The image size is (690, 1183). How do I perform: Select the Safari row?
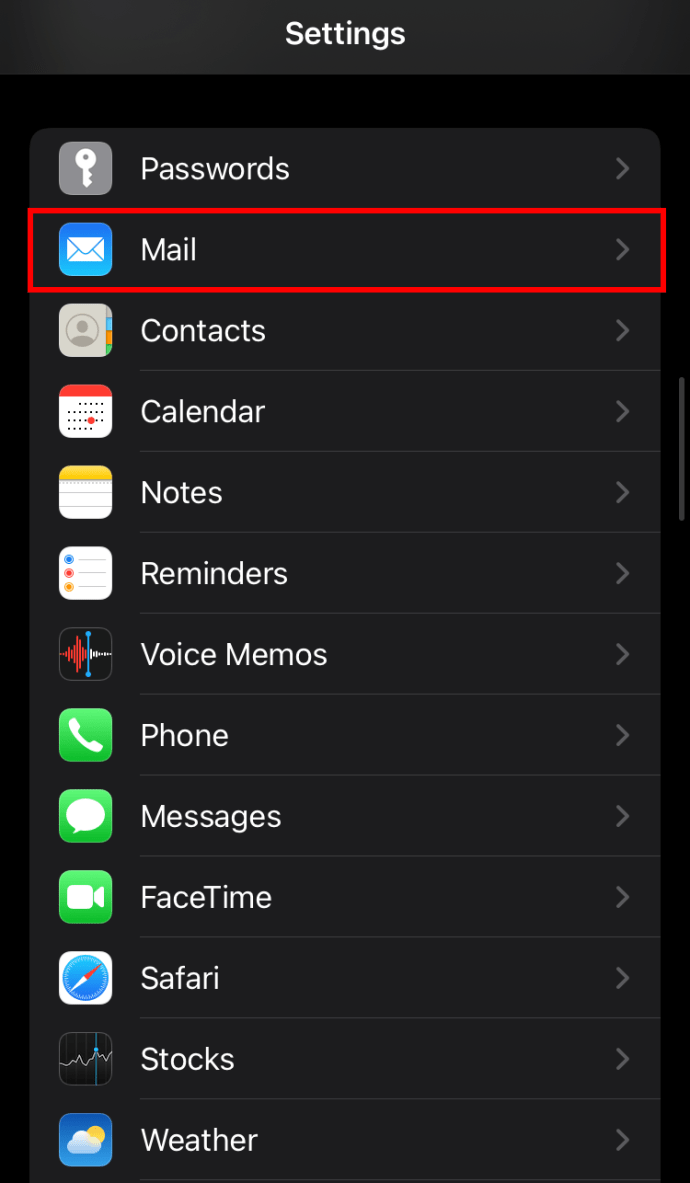(345, 978)
